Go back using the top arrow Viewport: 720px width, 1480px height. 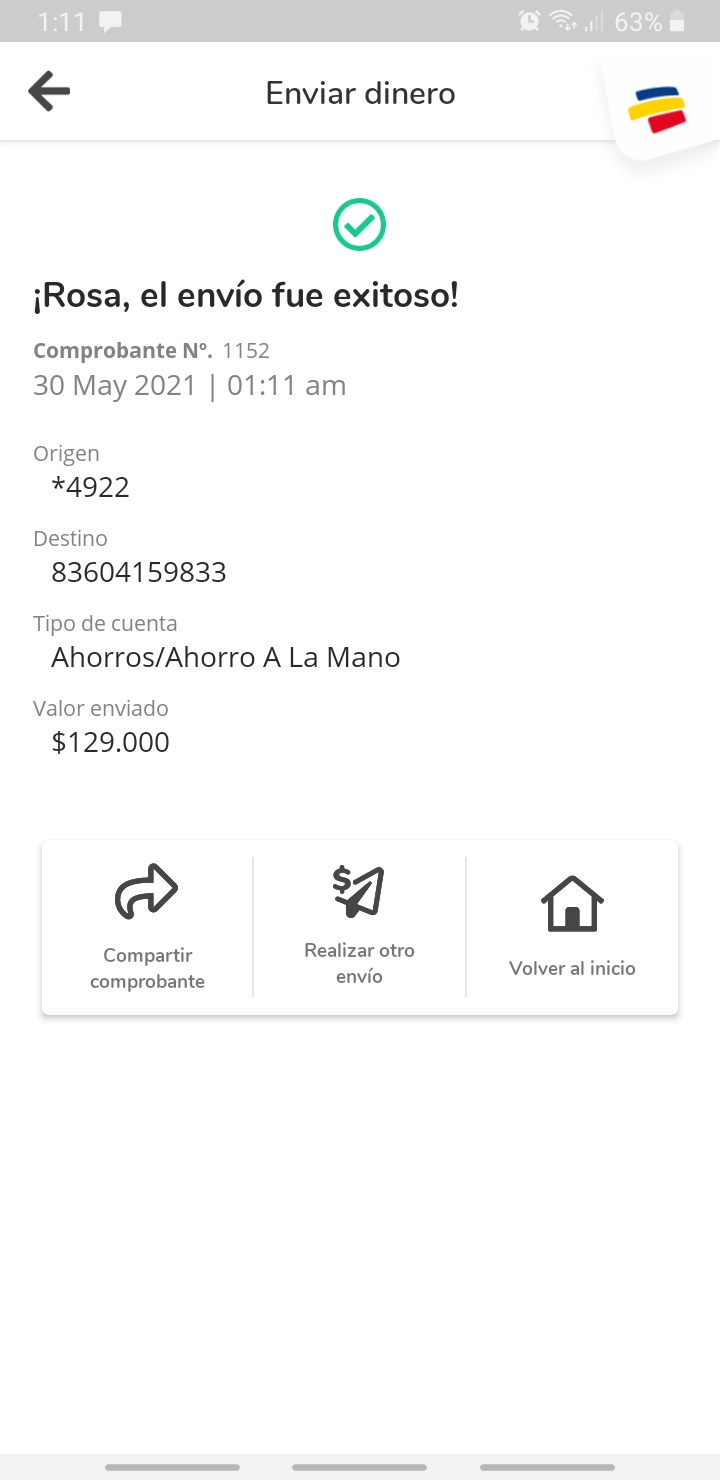(49, 92)
